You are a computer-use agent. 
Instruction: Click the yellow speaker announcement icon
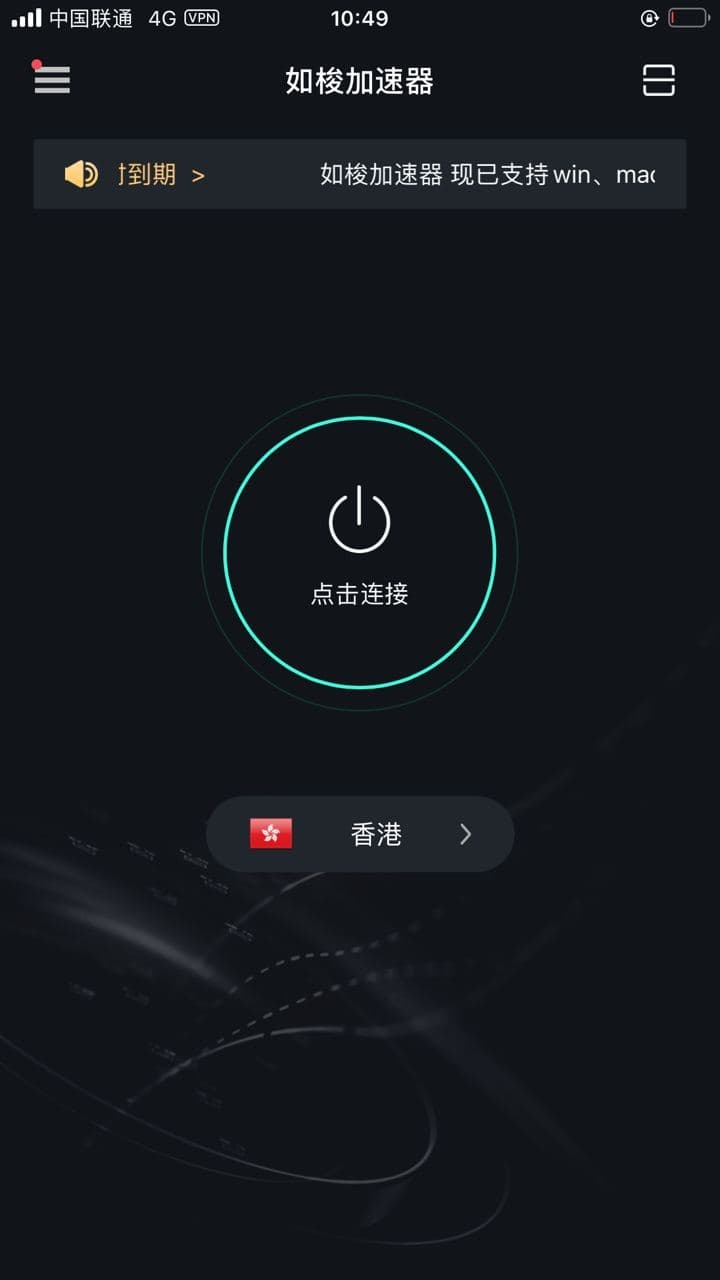[80, 174]
